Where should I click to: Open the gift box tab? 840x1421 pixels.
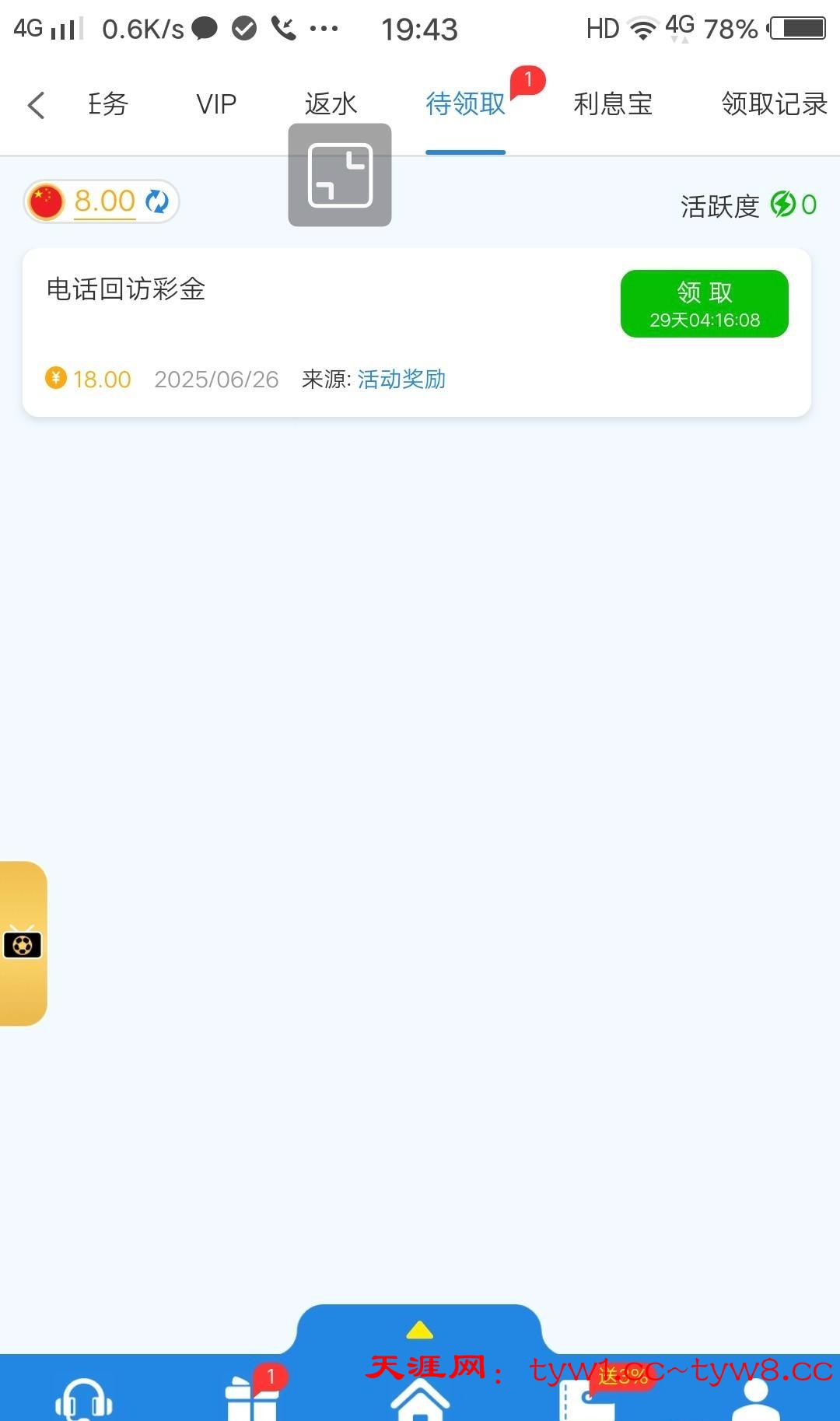(251, 1400)
